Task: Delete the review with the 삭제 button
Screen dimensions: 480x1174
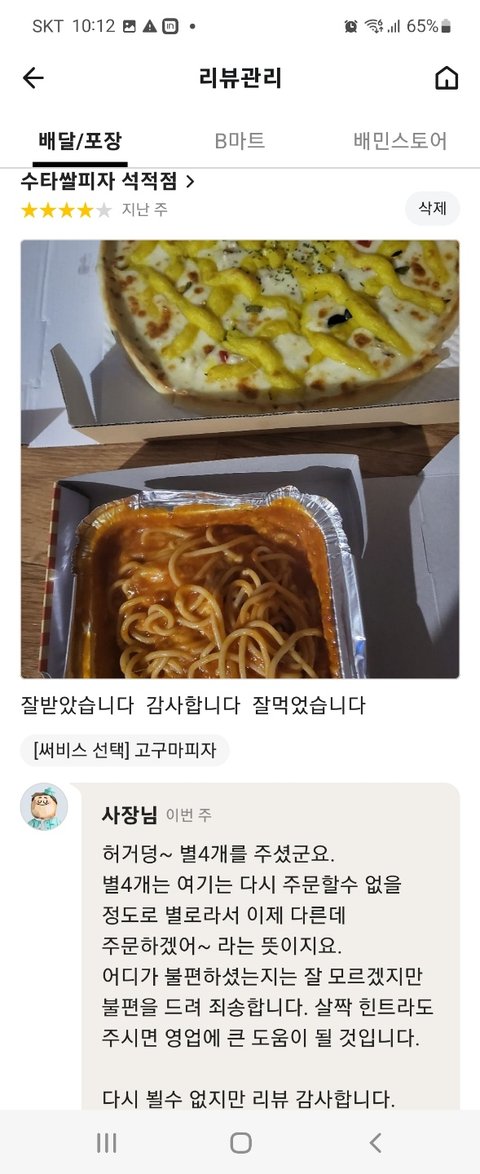Action: tap(432, 208)
